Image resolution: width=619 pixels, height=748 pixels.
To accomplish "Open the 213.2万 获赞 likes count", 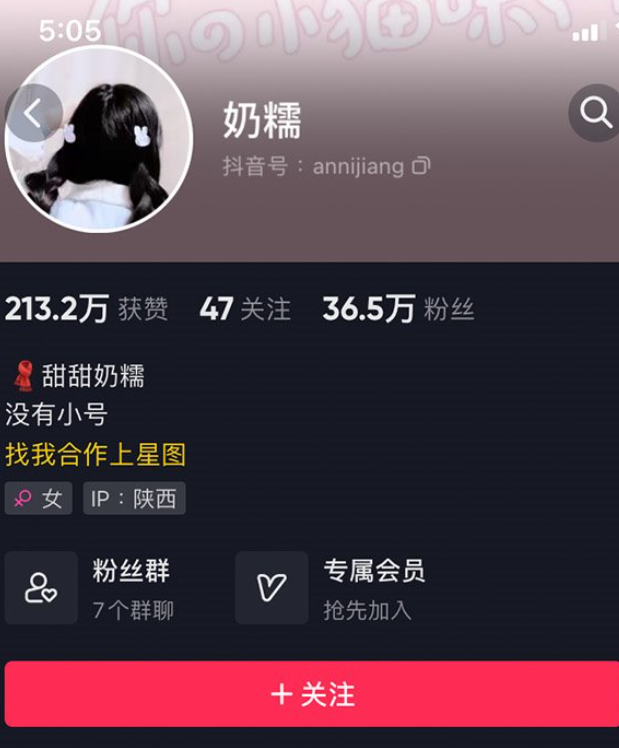I will (86, 309).
